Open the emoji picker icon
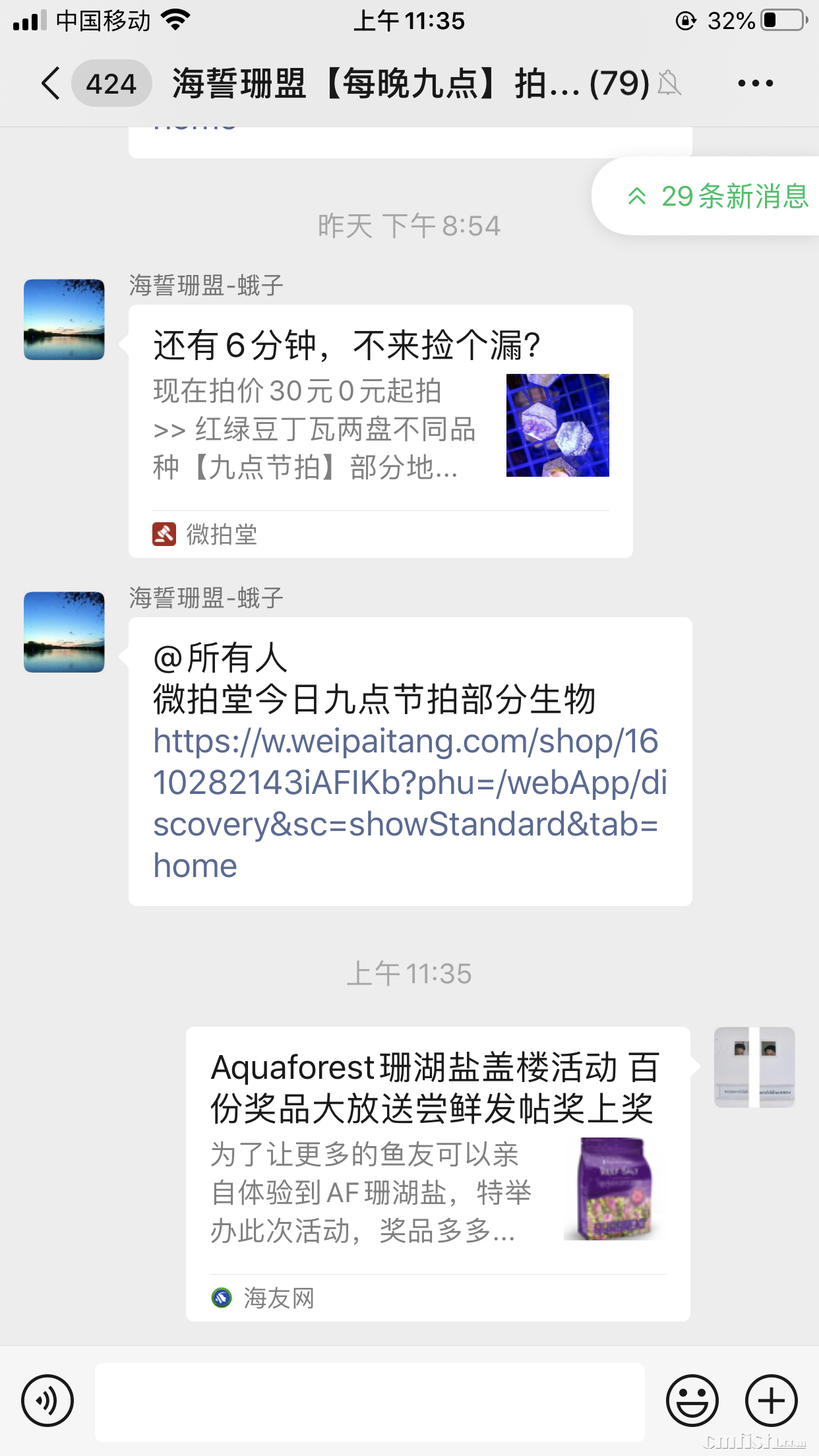 tap(692, 1401)
